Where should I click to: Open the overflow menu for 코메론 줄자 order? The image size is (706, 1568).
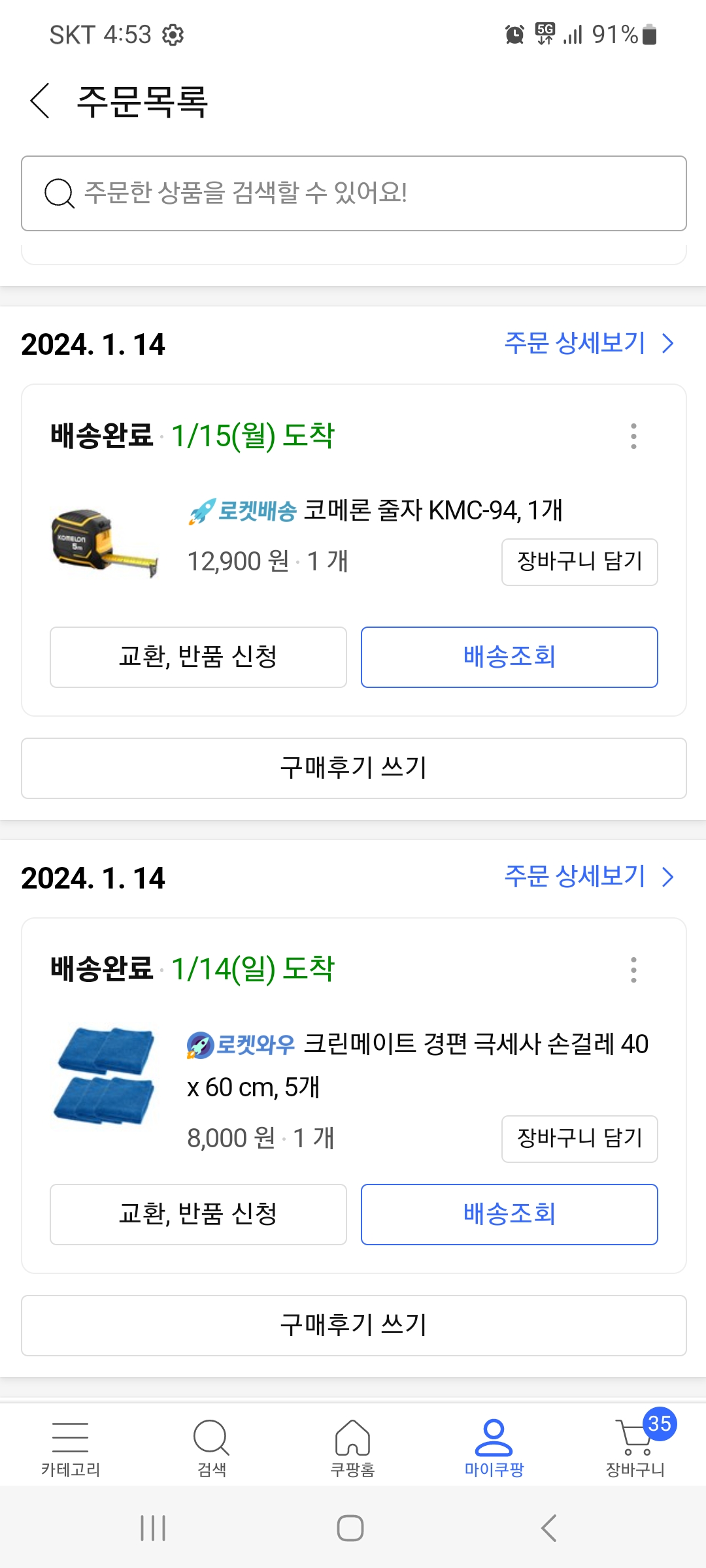click(x=633, y=436)
